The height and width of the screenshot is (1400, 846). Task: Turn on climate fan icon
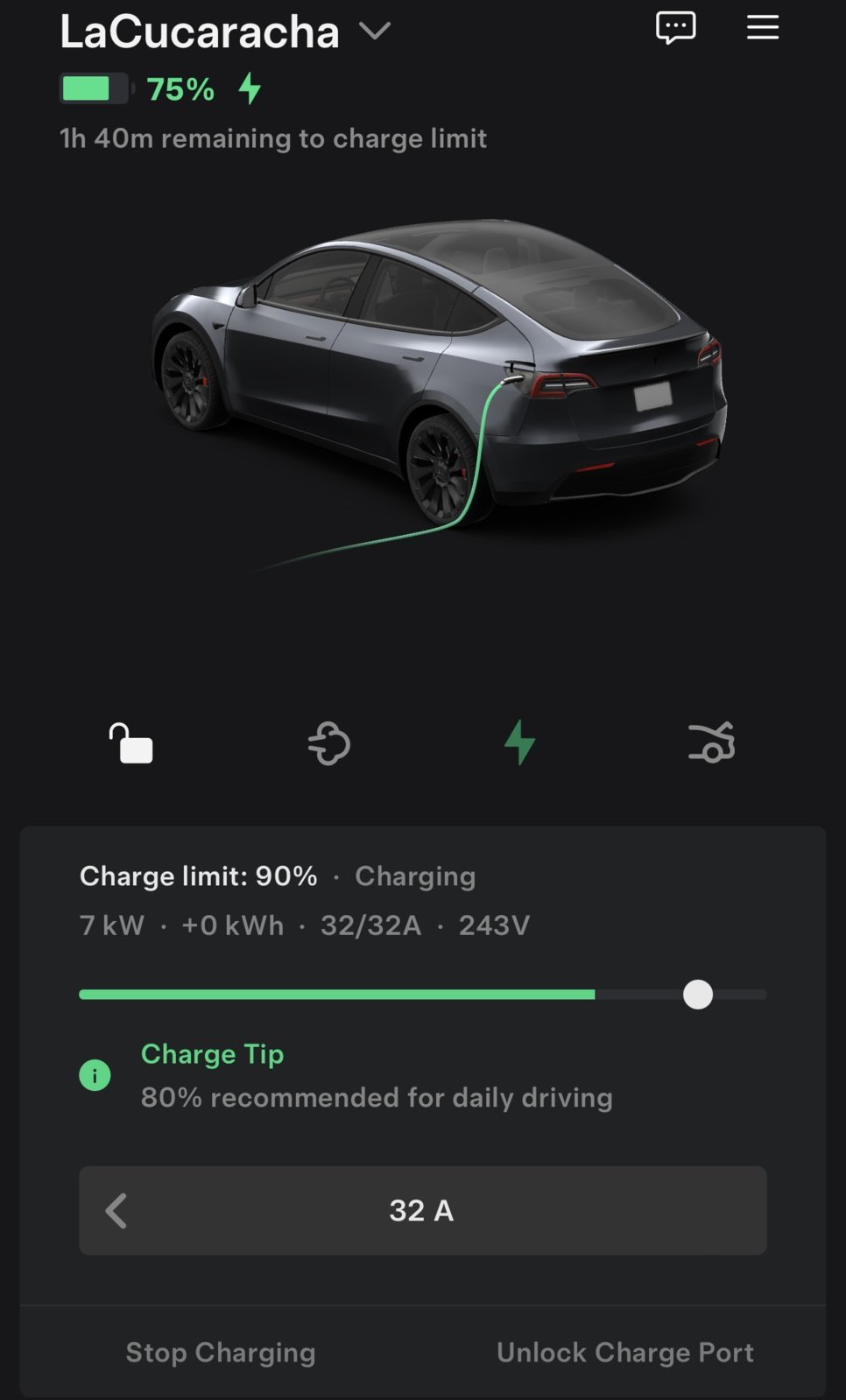coord(329,743)
